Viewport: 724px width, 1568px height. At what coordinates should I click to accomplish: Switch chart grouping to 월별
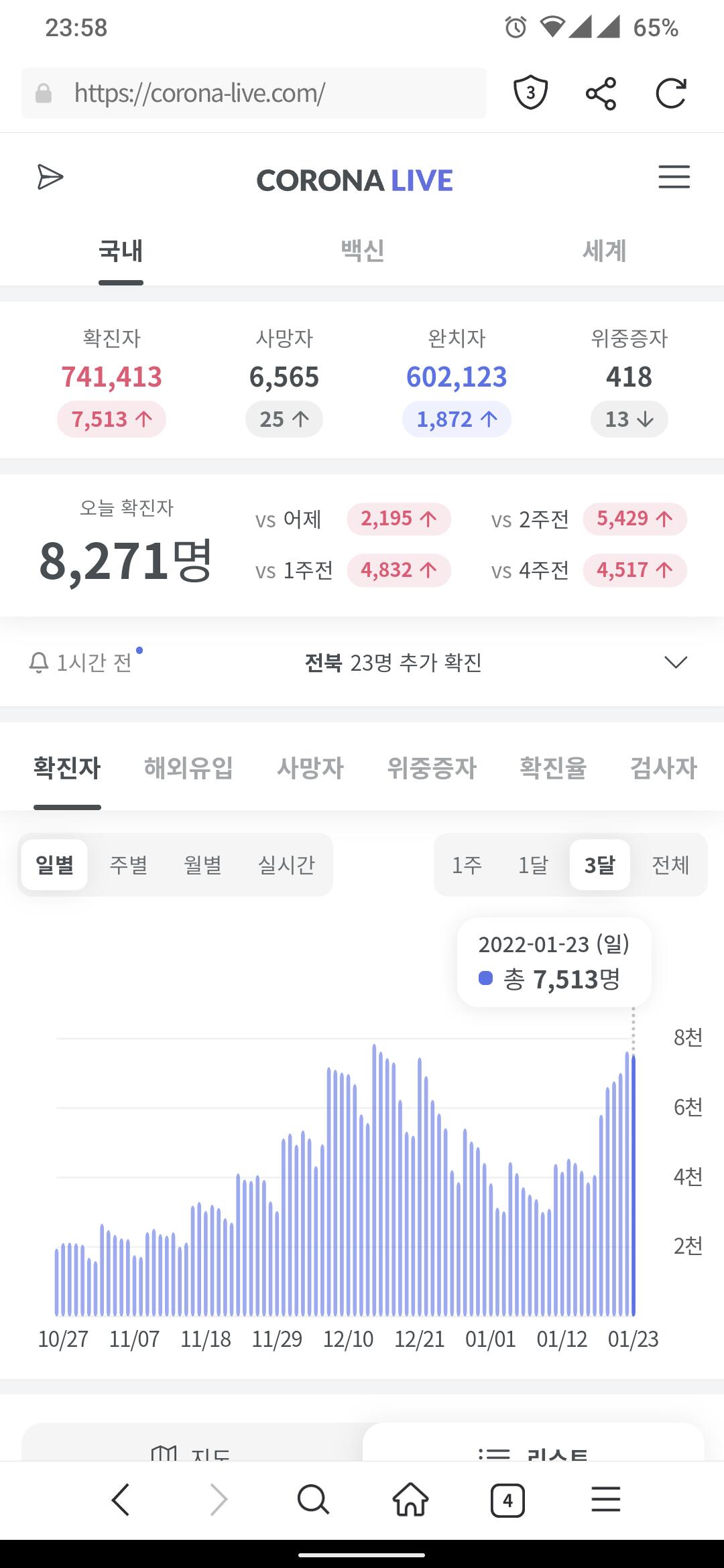[x=202, y=865]
